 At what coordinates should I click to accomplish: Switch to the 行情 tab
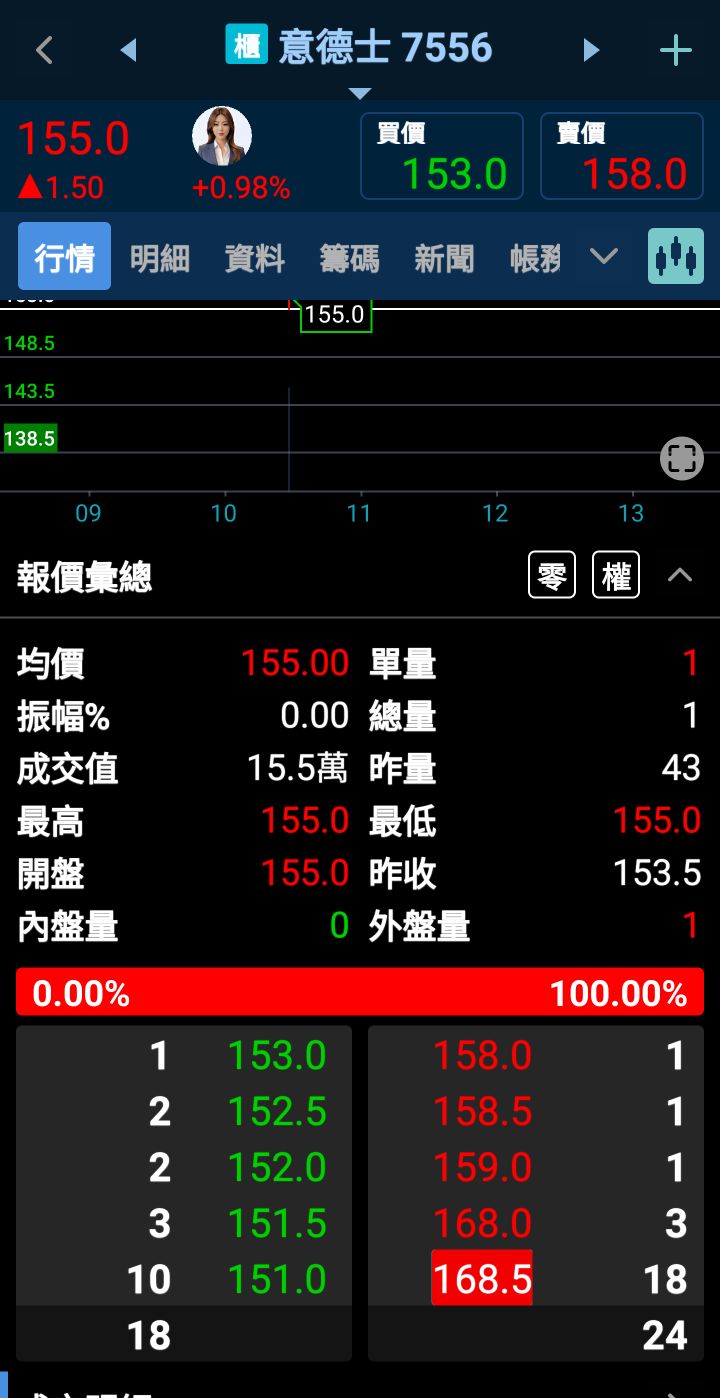(x=64, y=257)
